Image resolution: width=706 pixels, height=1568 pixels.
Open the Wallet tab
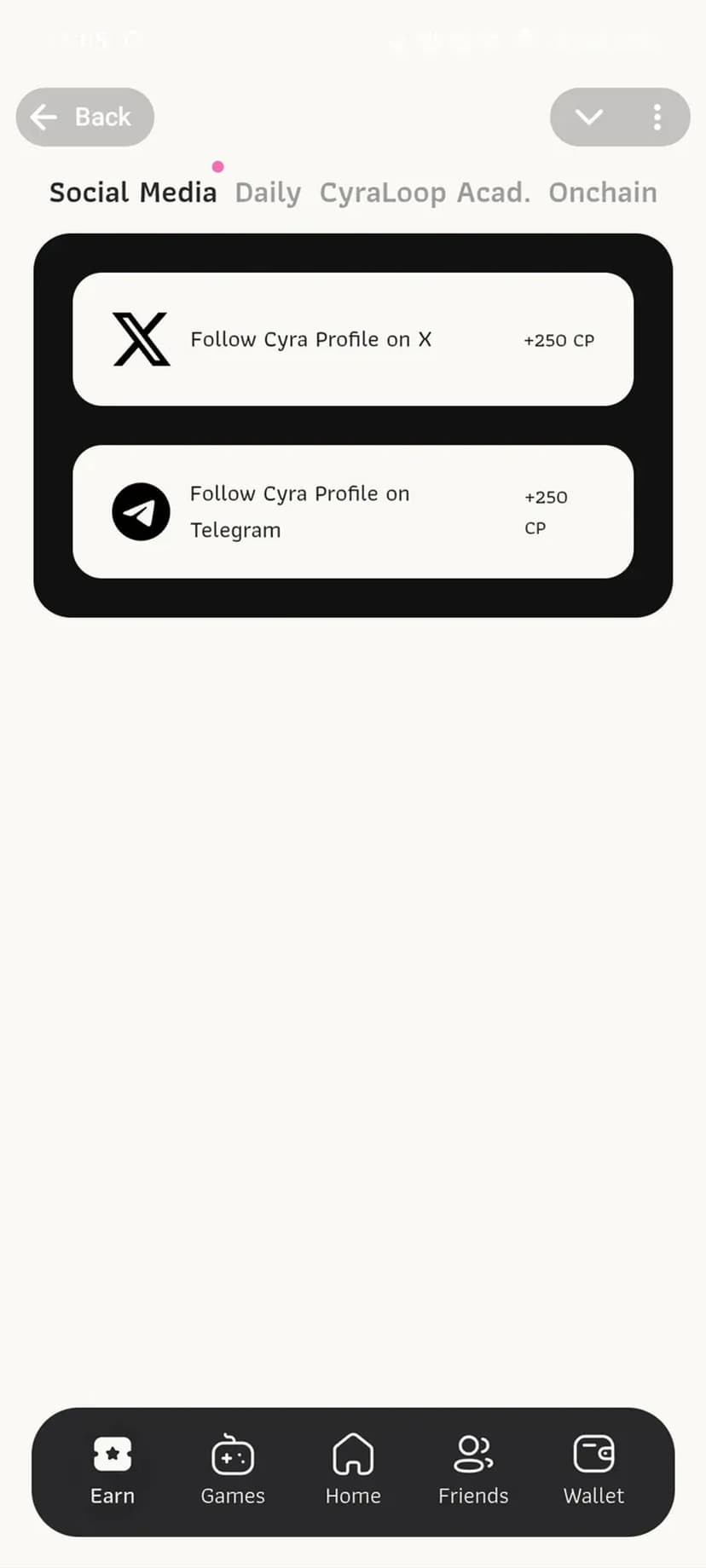click(x=593, y=1471)
